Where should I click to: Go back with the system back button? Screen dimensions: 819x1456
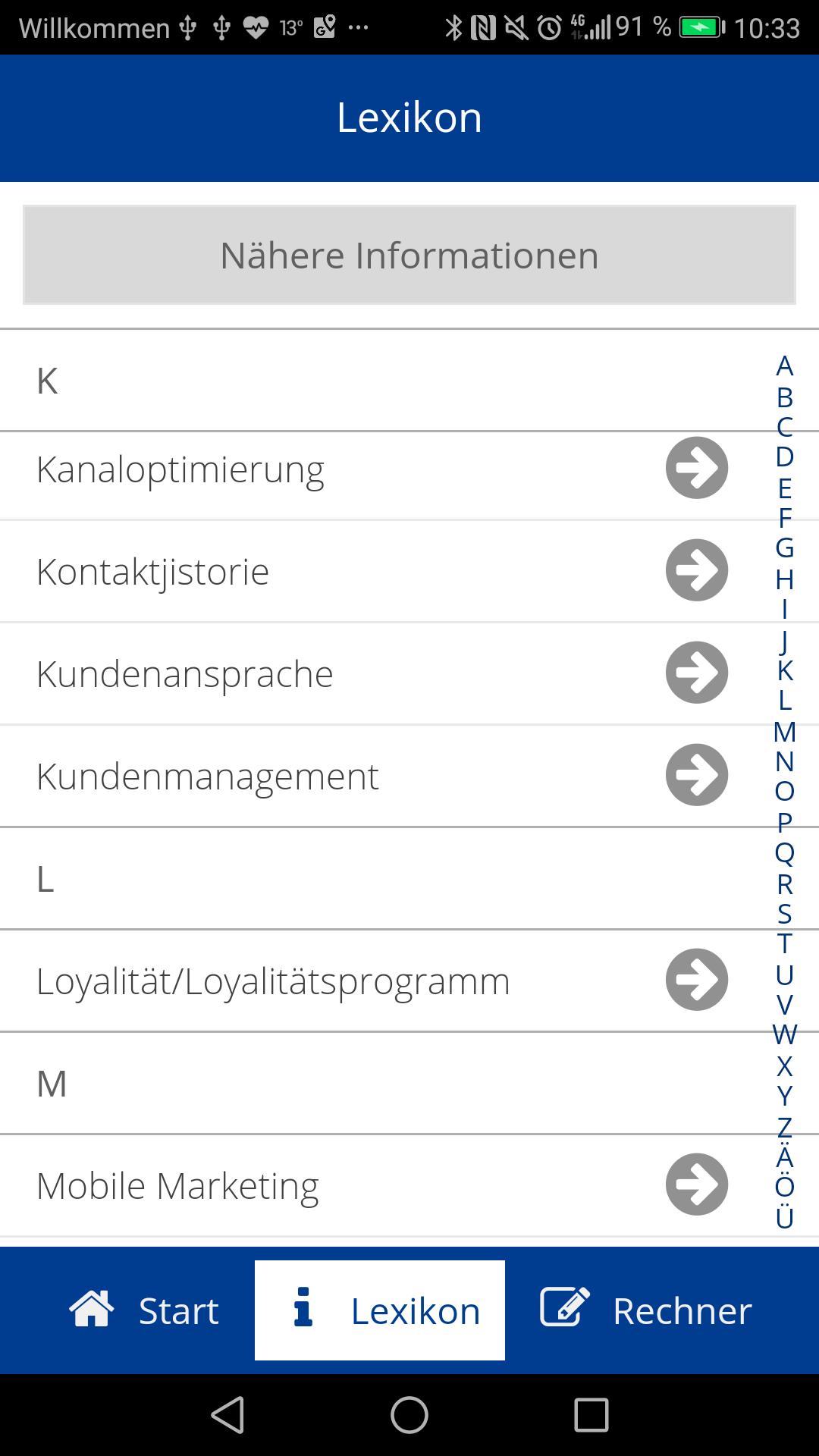[x=227, y=1415]
